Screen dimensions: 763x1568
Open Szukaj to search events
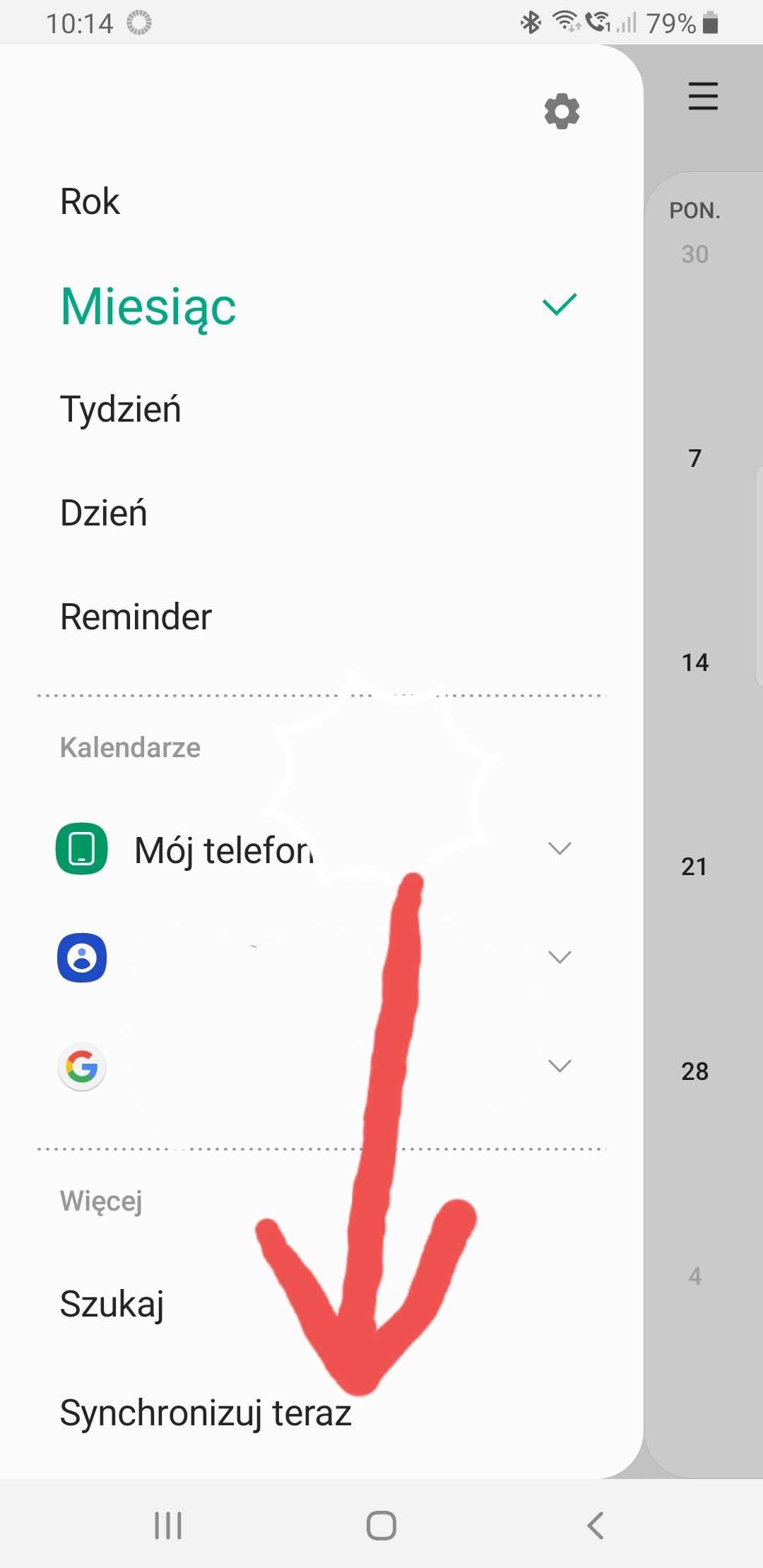click(x=112, y=1304)
